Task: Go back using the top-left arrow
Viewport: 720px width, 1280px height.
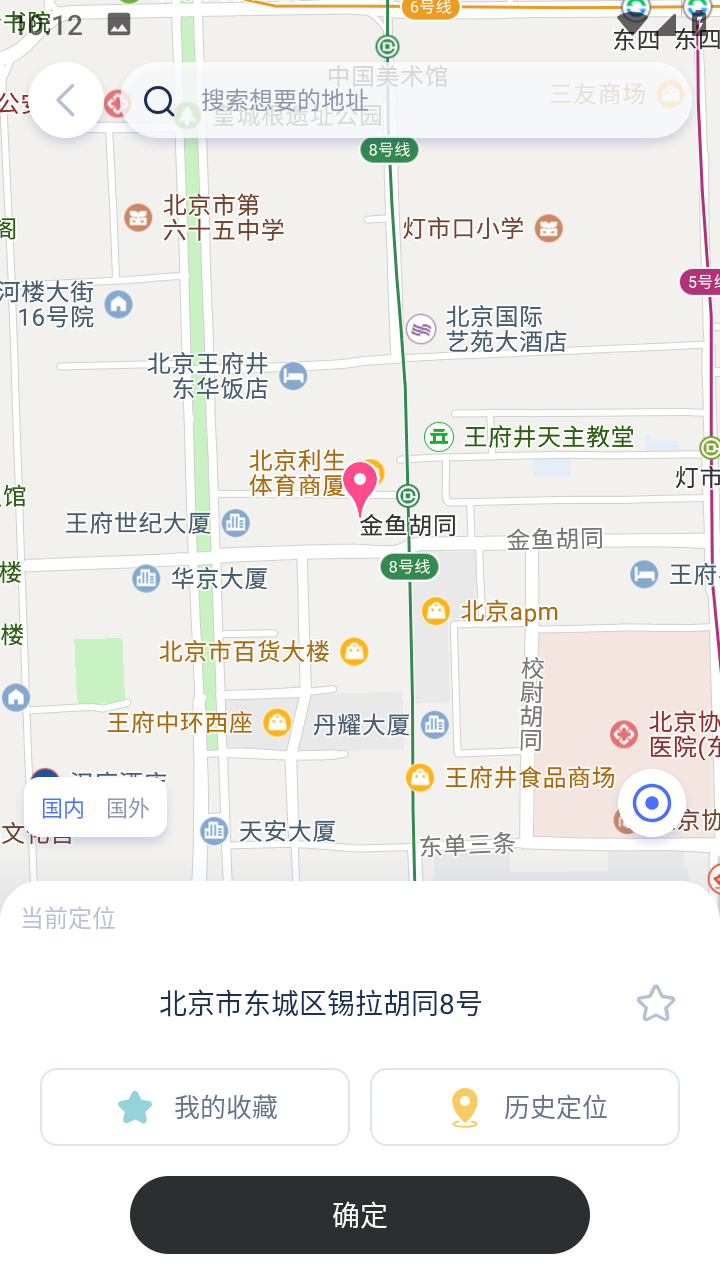Action: coord(66,100)
